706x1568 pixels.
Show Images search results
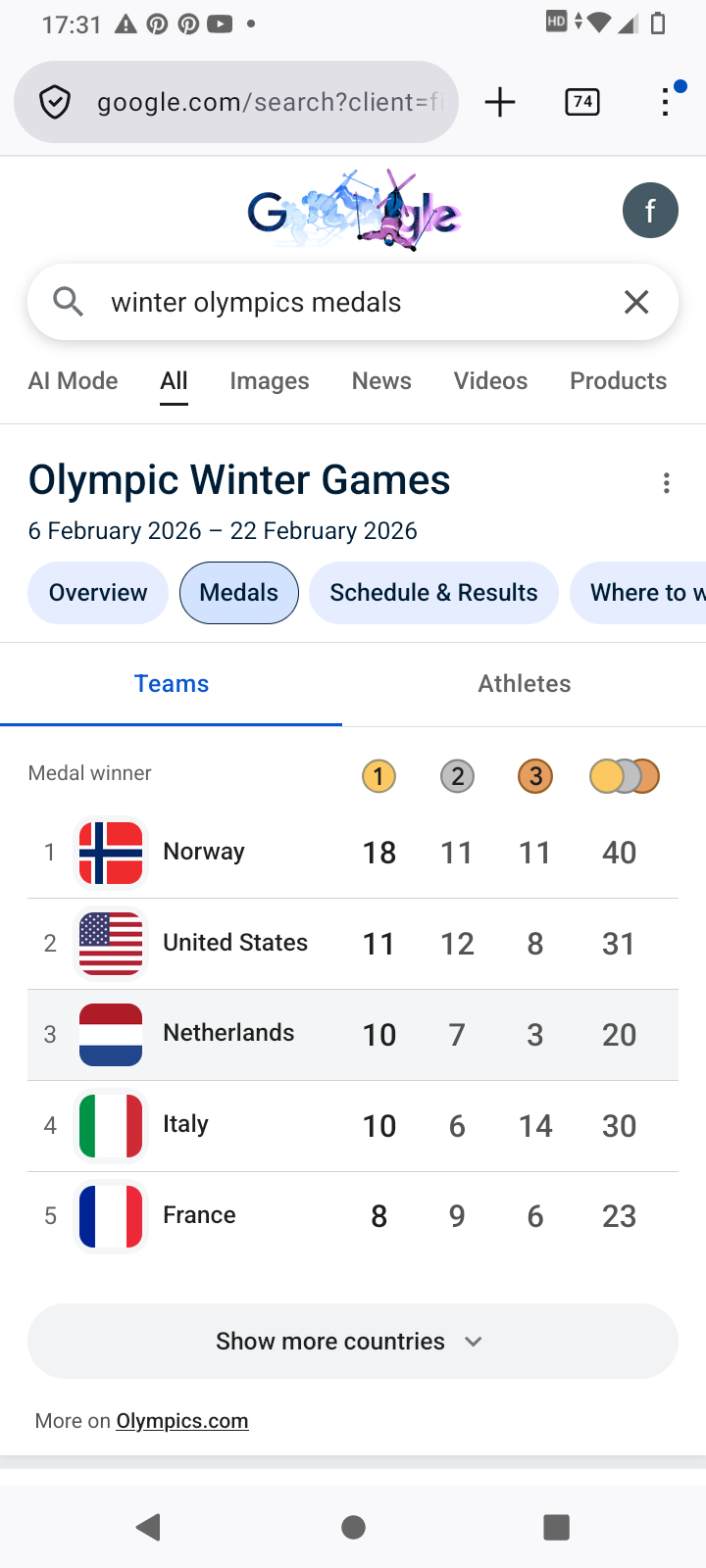point(270,381)
